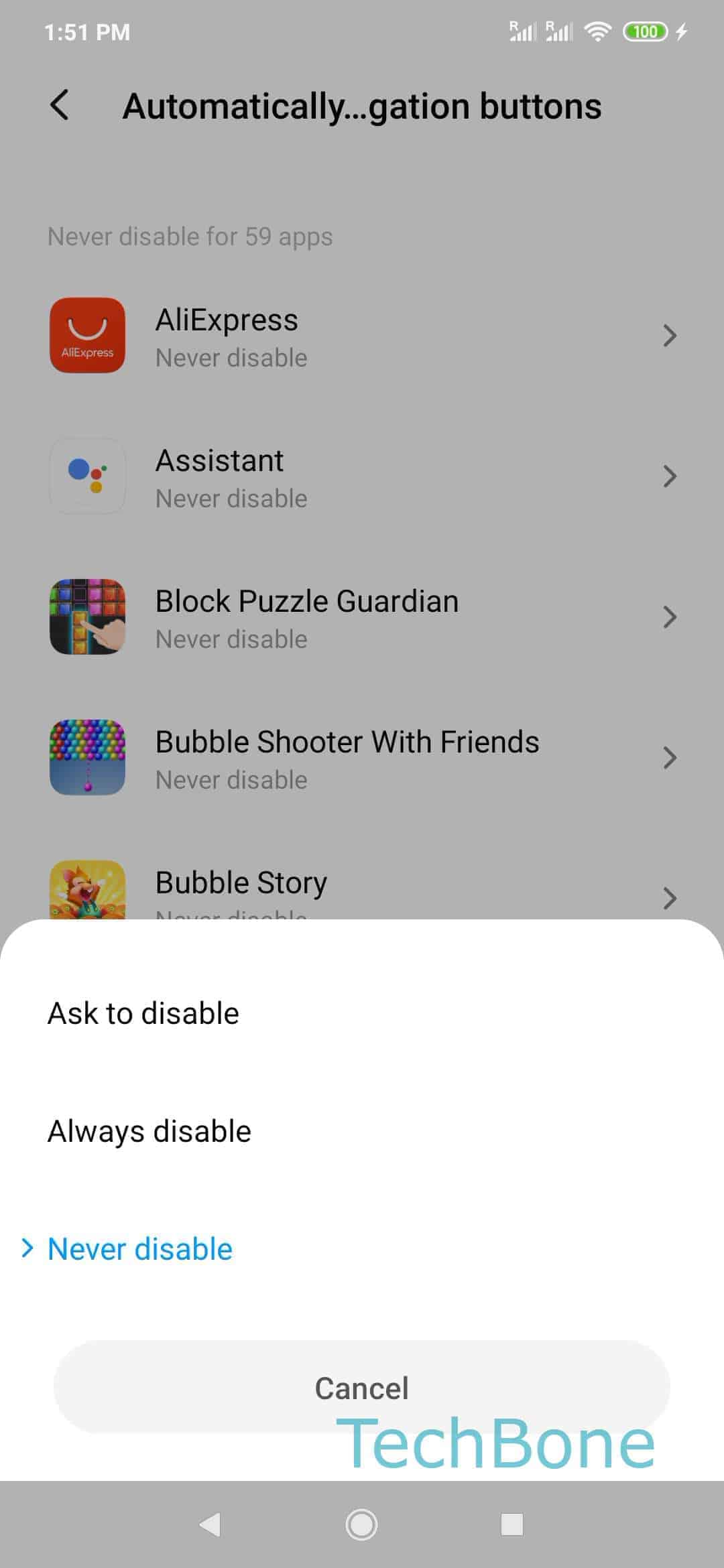This screenshot has height=1568, width=724.
Task: Choose the Always disable option
Action: coord(148,1130)
